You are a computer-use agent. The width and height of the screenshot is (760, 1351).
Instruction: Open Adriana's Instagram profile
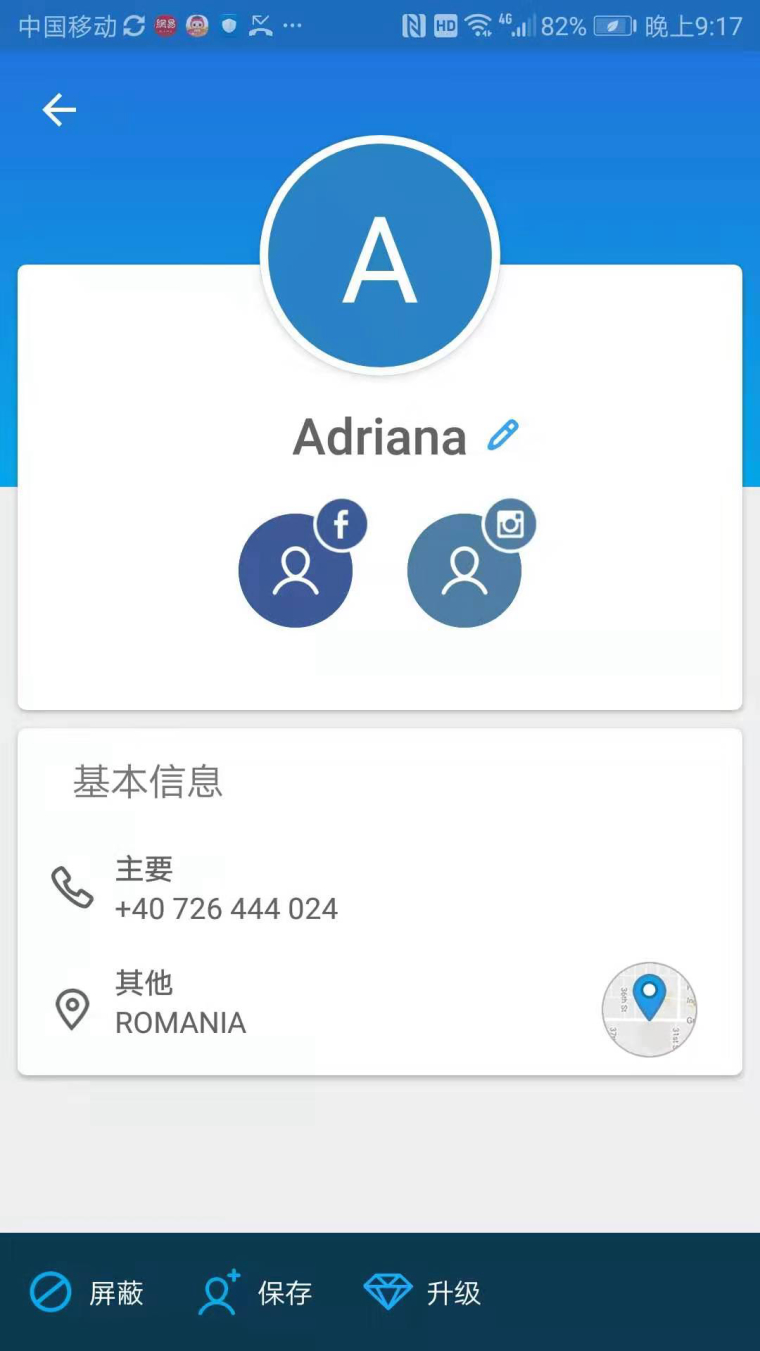pyautogui.click(x=465, y=570)
